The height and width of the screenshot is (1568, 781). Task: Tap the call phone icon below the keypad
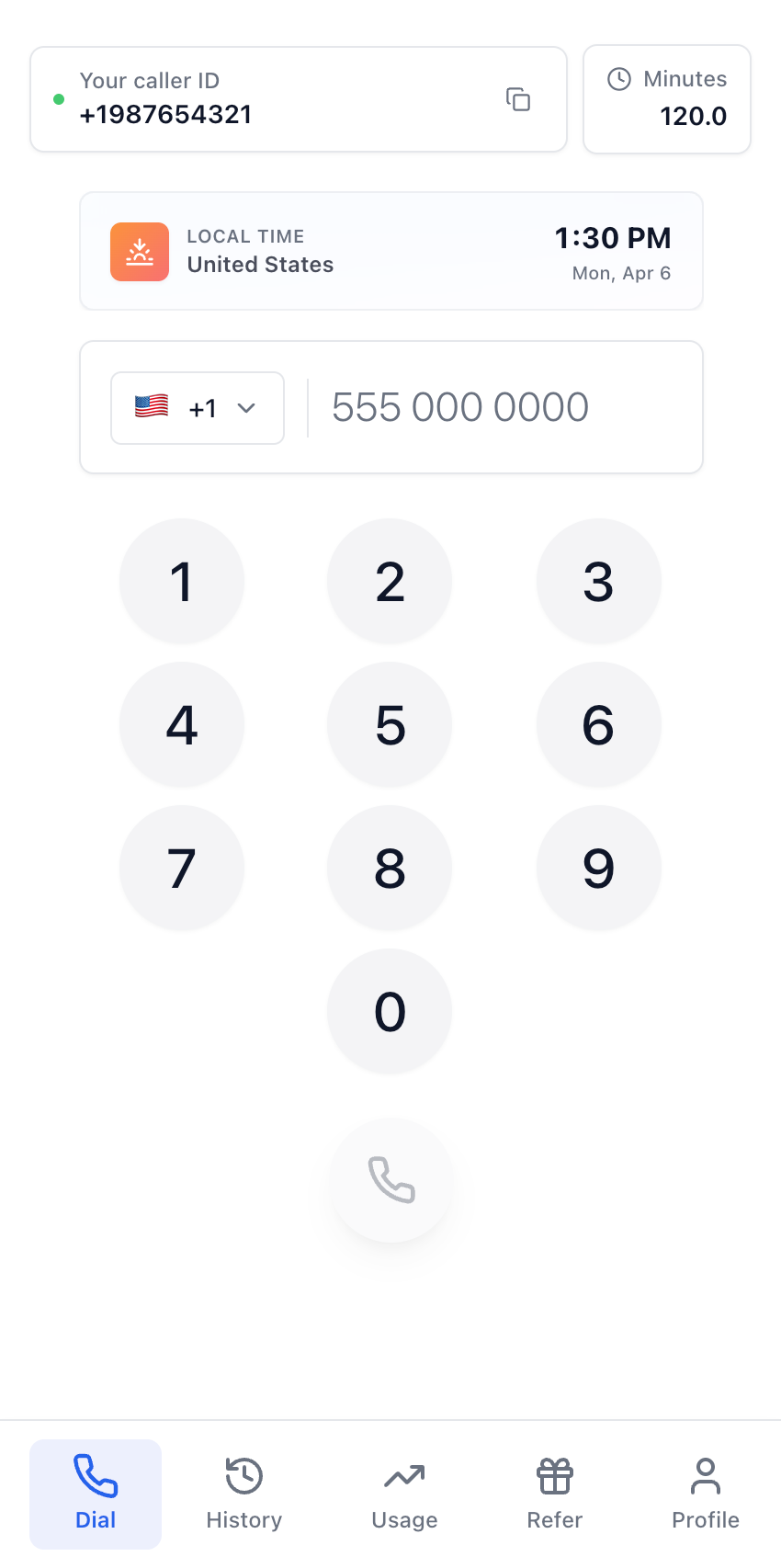tap(390, 1181)
